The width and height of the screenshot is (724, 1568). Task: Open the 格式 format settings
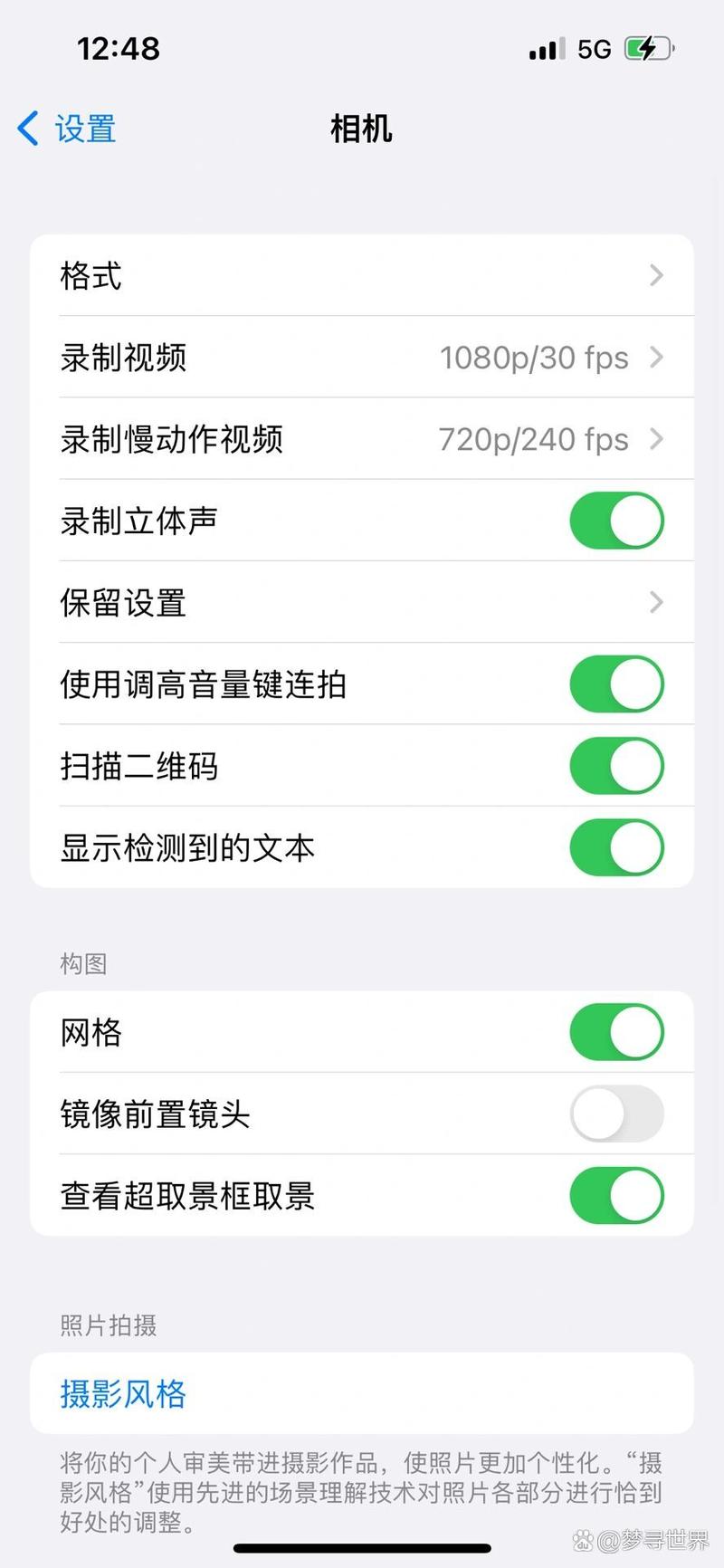(362, 275)
